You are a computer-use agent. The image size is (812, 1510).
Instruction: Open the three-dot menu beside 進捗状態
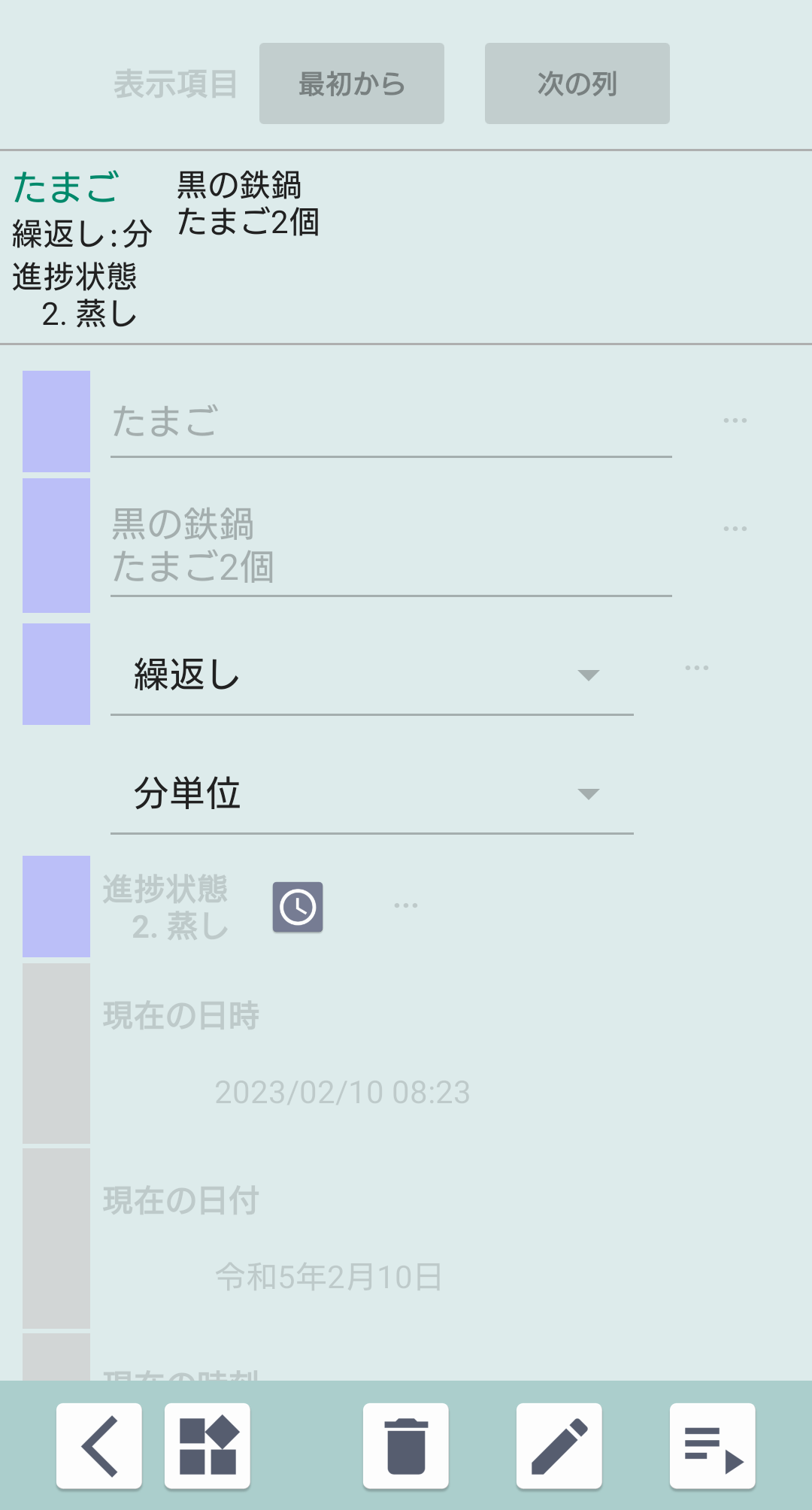coord(406,905)
